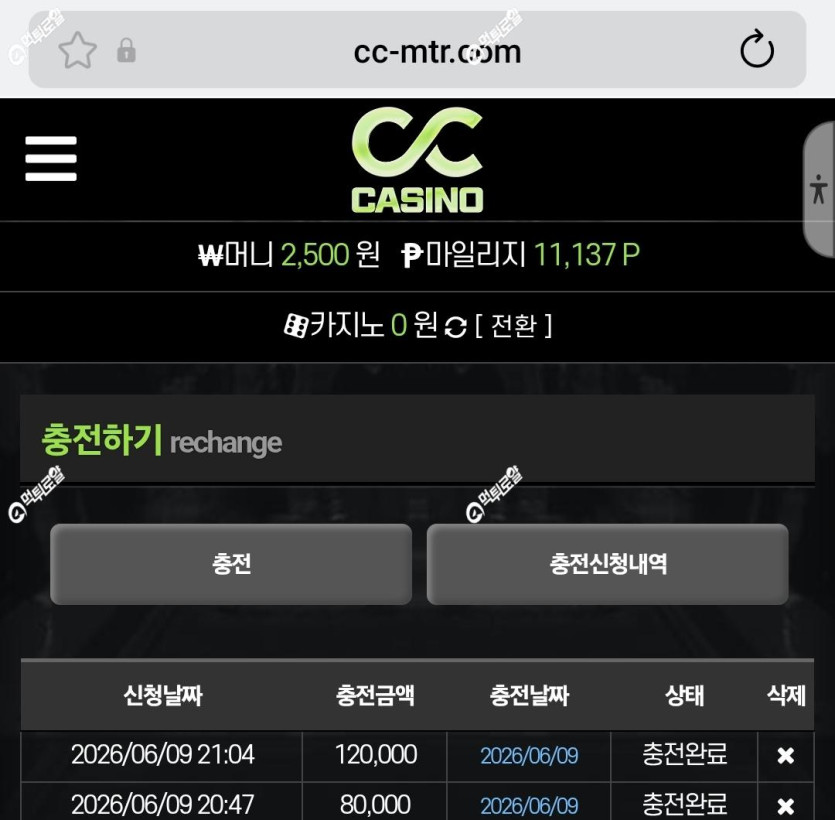Image resolution: width=835 pixels, height=820 pixels.
Task: Open the hamburger menu
Action: (51, 159)
